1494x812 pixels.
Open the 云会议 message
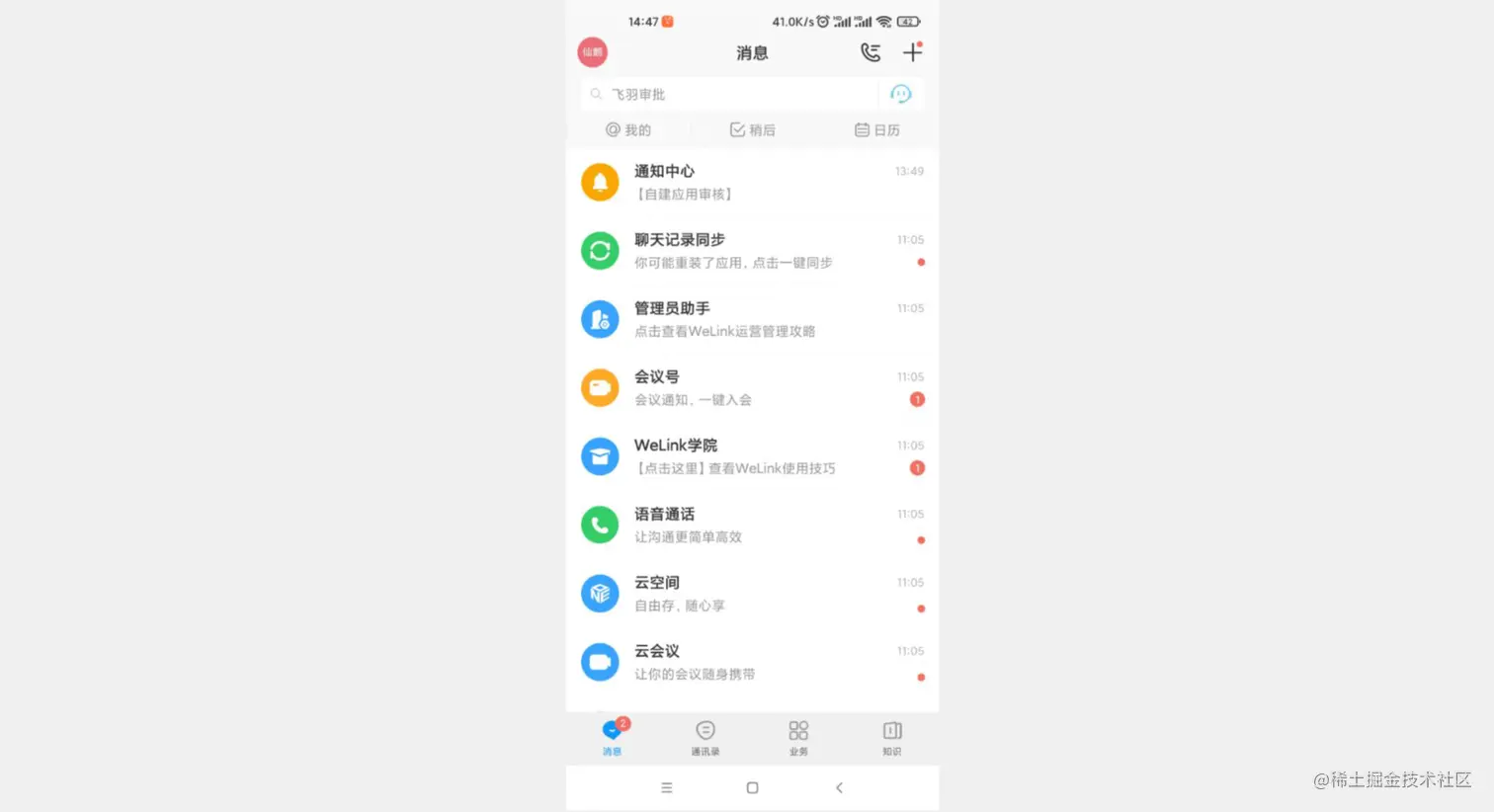pos(752,662)
